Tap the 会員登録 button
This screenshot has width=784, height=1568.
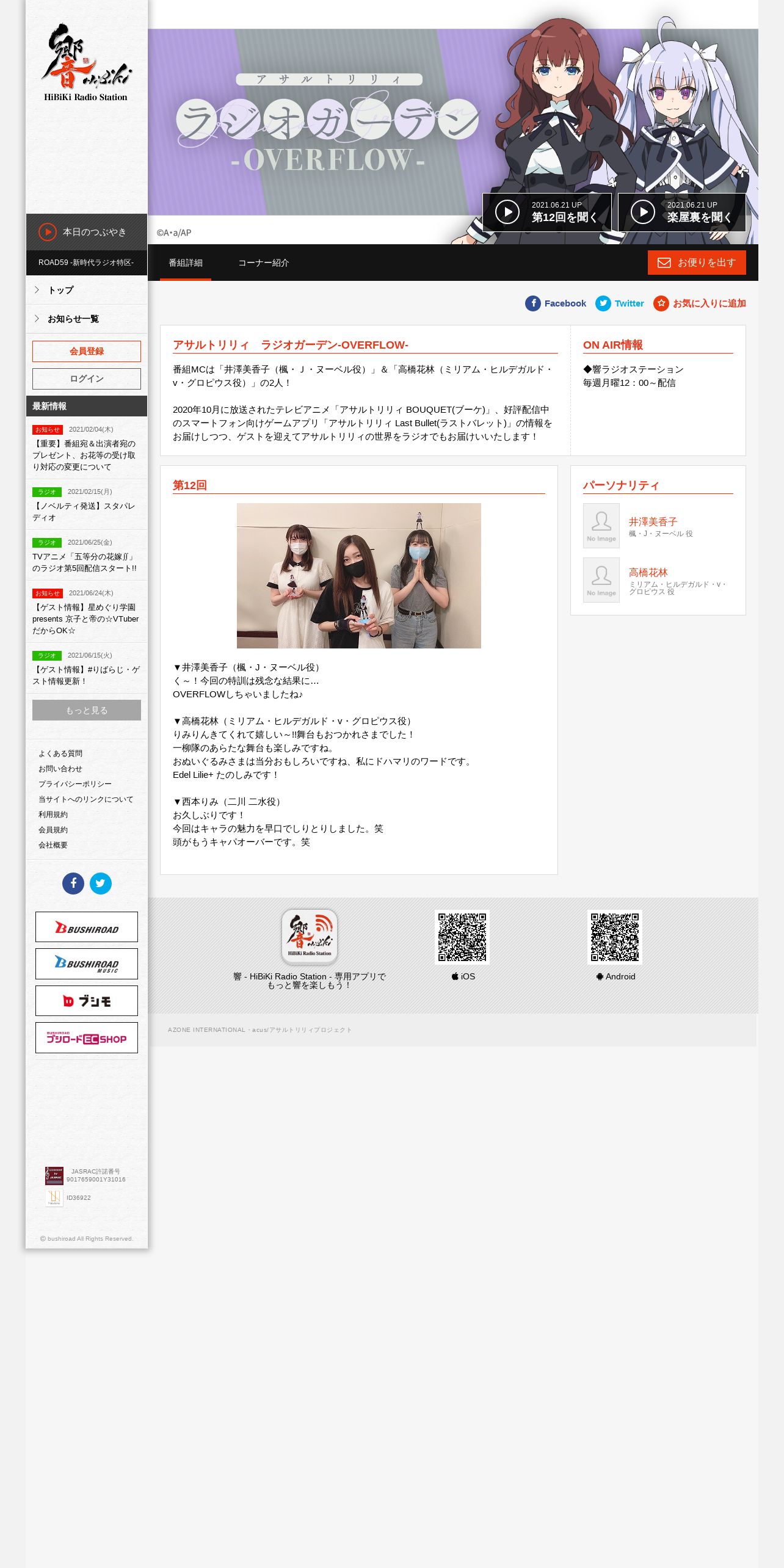[87, 351]
